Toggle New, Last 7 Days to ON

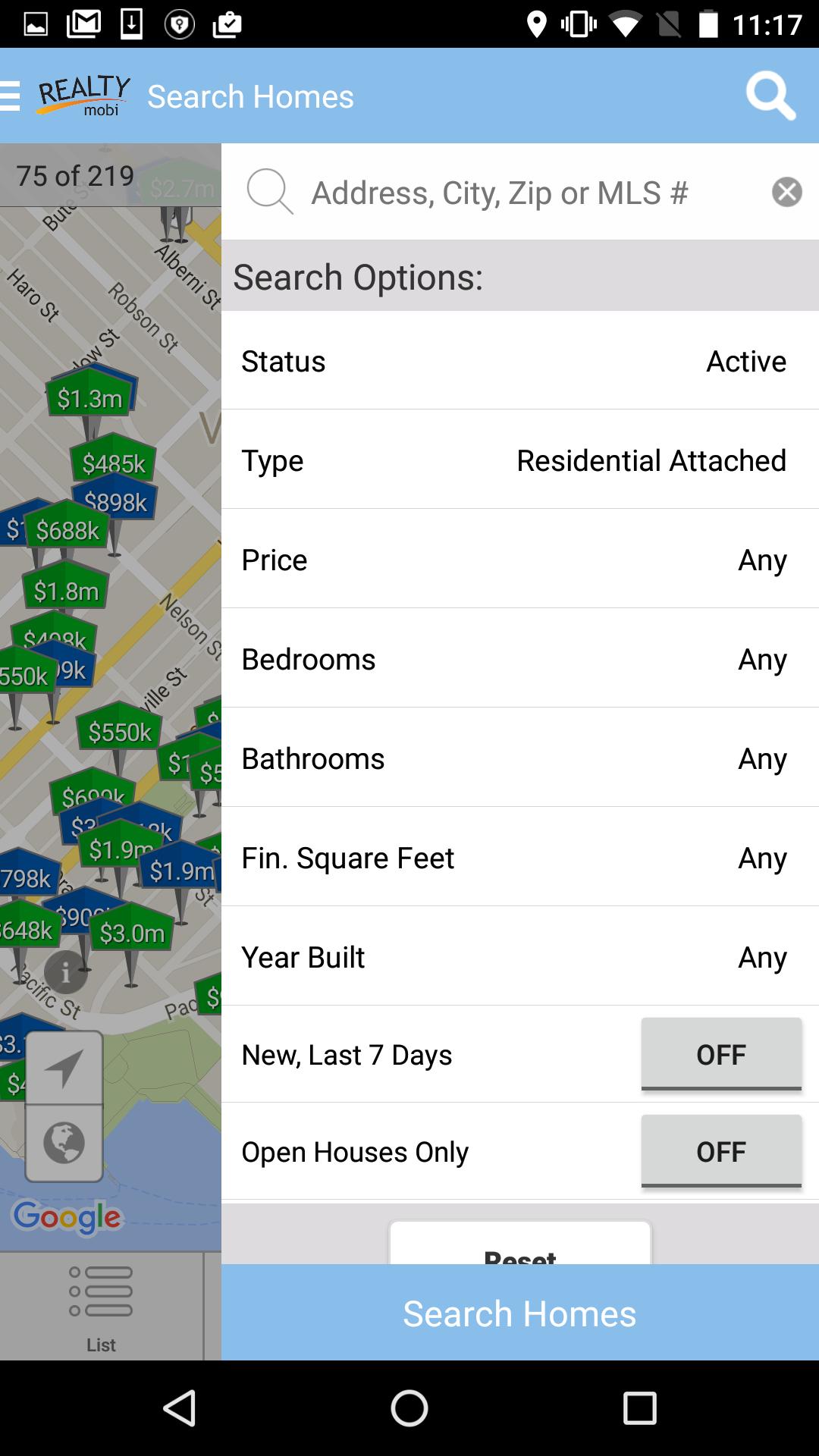pos(720,1054)
